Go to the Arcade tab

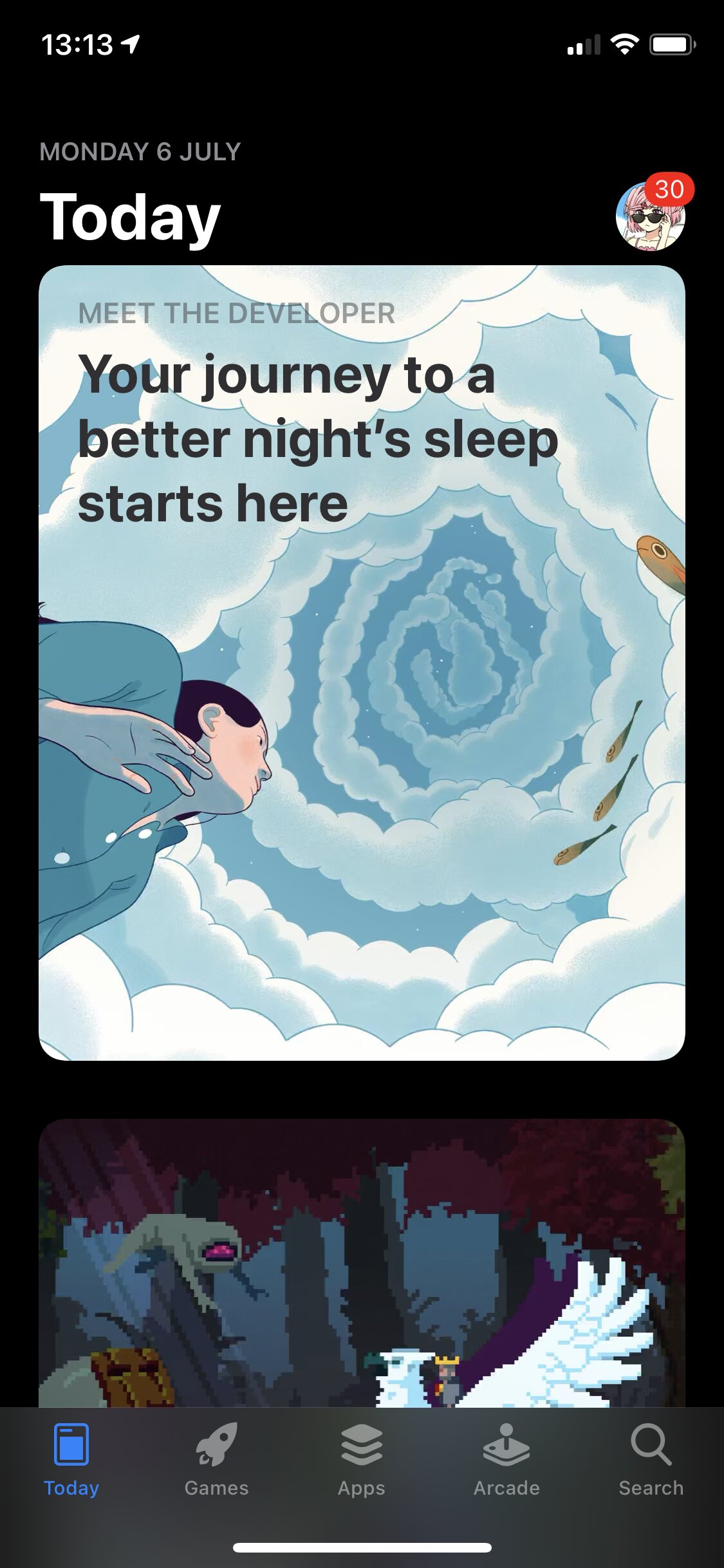click(506, 1461)
